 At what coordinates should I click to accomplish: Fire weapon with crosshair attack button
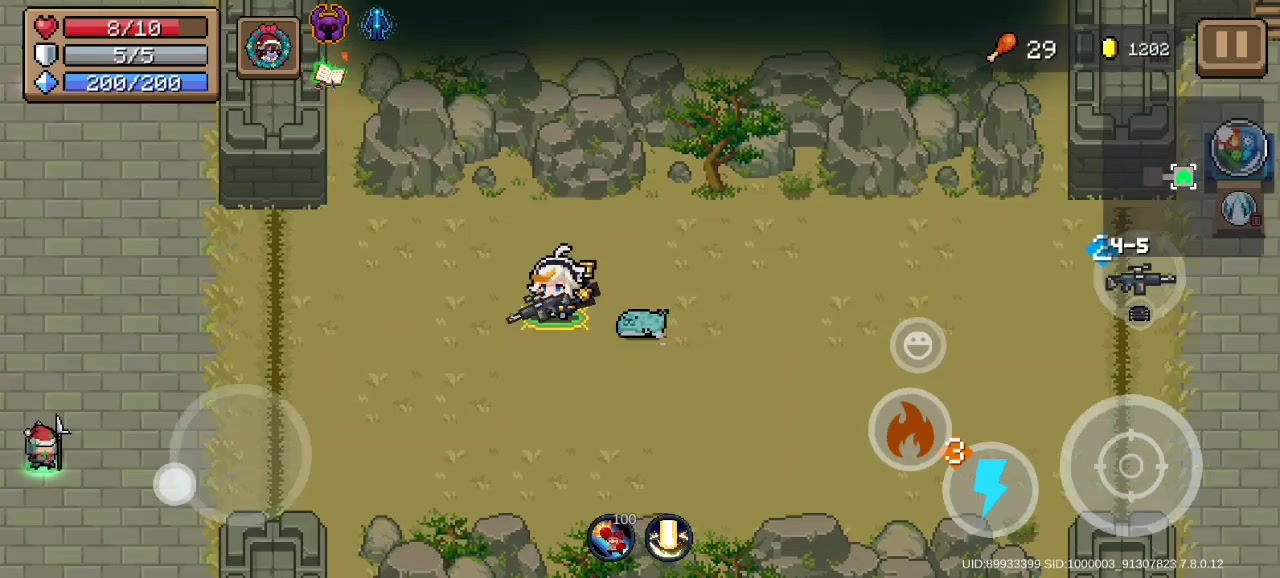(1130, 466)
